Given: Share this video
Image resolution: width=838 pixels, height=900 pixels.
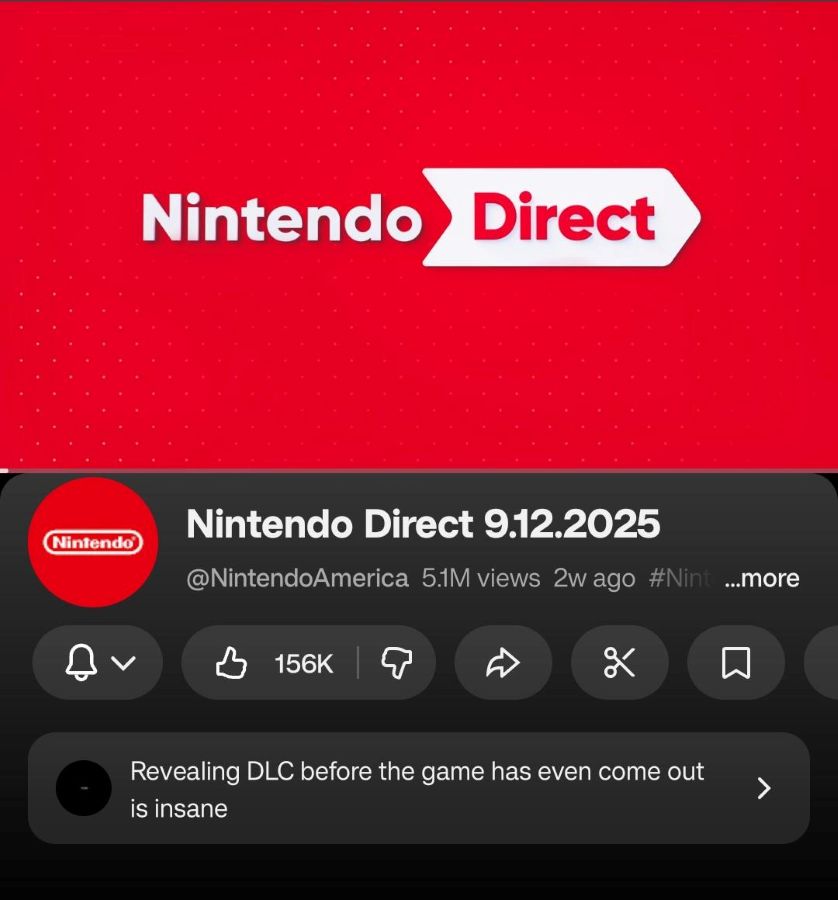Looking at the screenshot, I should pyautogui.click(x=503, y=662).
